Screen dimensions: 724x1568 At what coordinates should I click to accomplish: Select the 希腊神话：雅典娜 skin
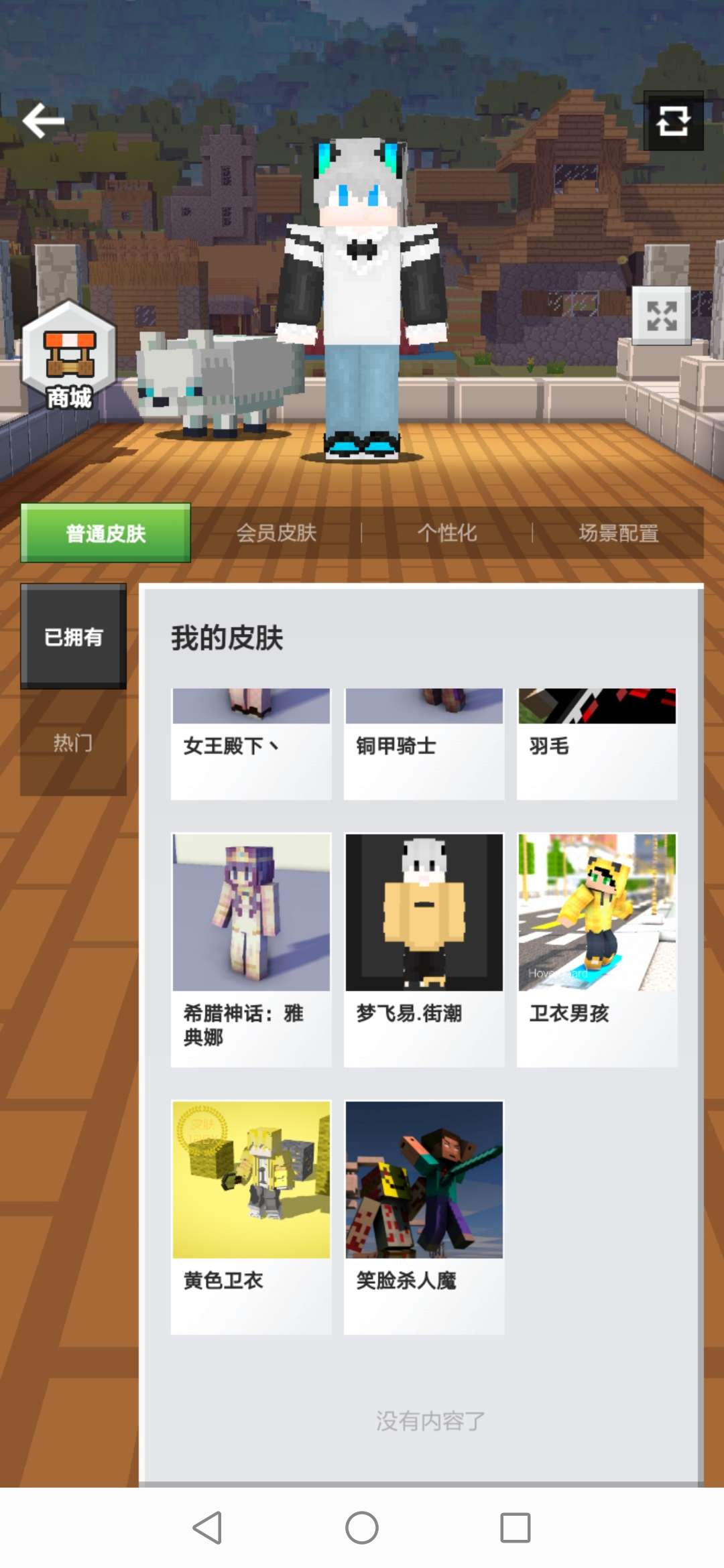251,948
